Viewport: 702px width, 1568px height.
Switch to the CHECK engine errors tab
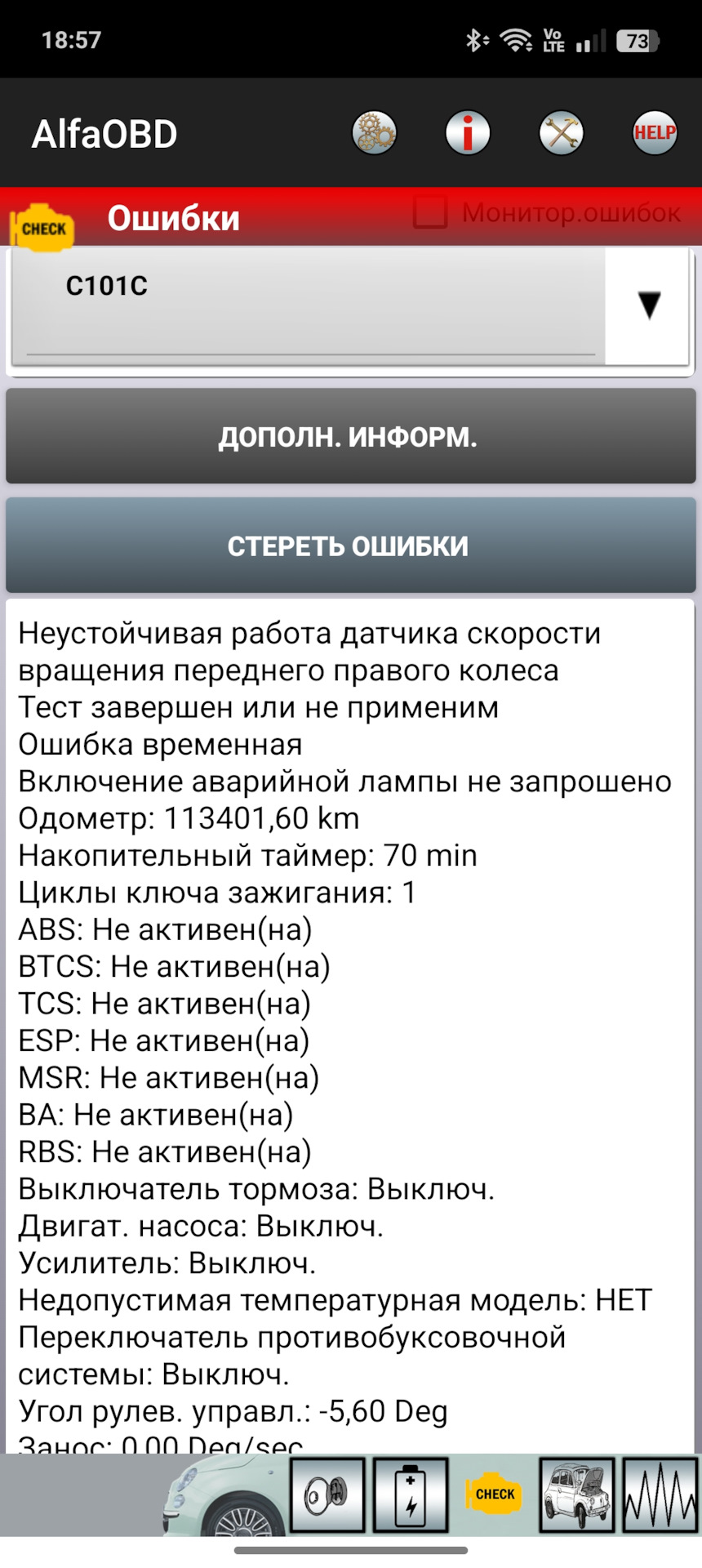[x=494, y=1495]
